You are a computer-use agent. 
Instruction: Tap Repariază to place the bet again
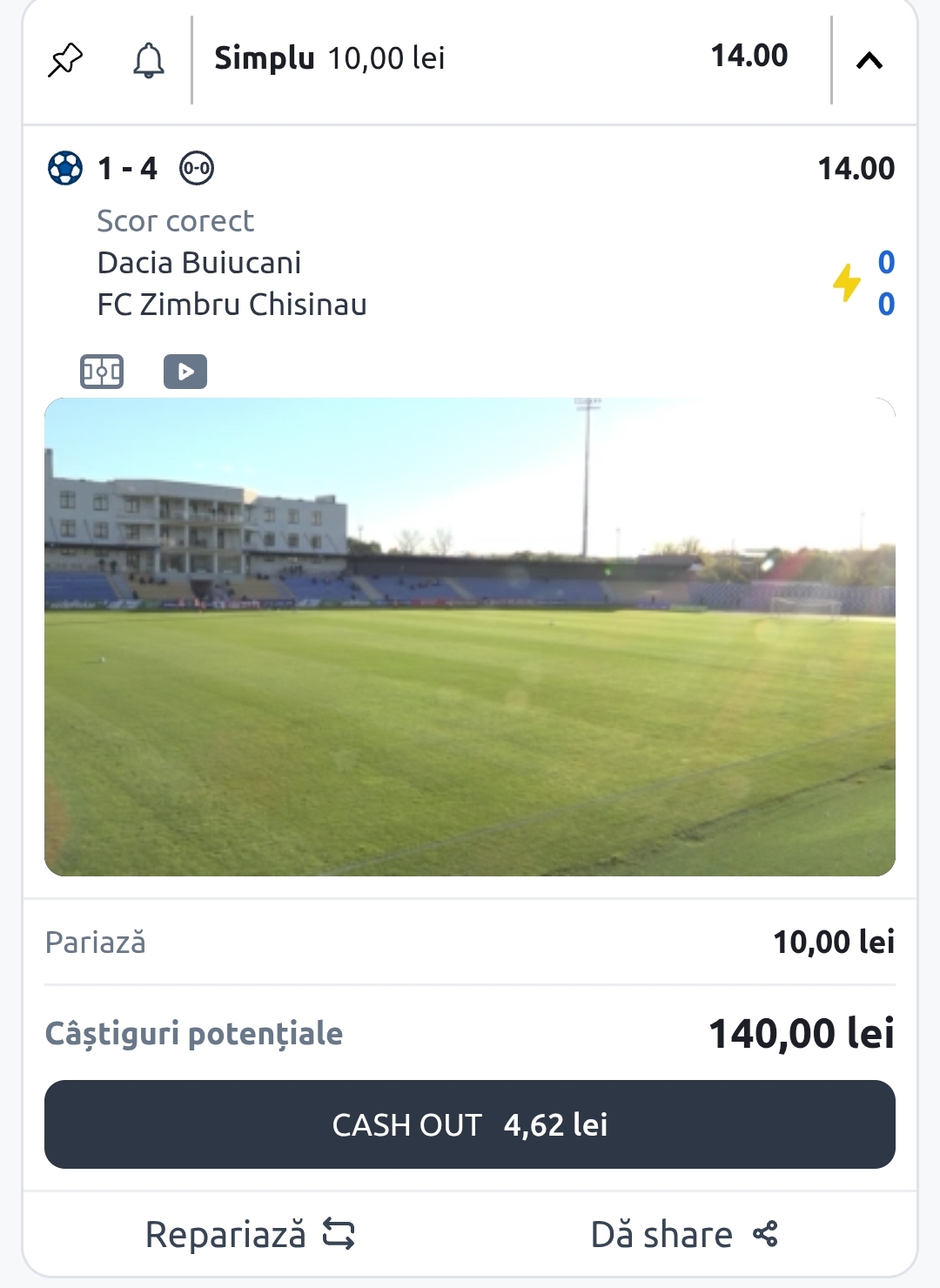pos(250,1234)
